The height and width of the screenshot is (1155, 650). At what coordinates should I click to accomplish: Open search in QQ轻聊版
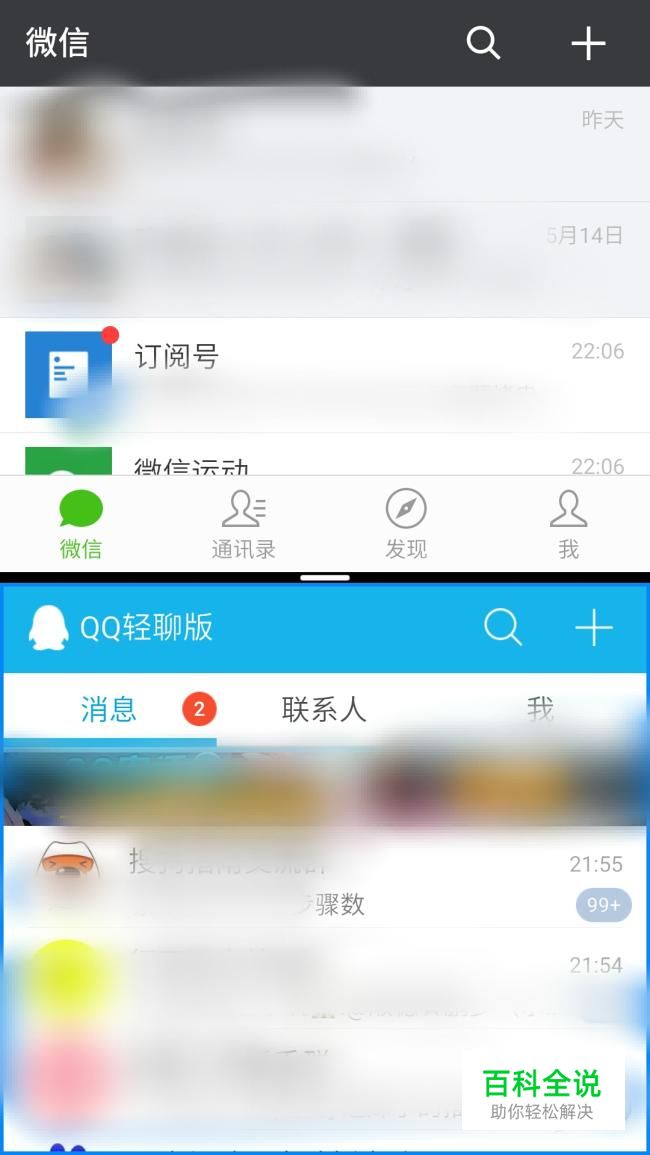(x=503, y=628)
